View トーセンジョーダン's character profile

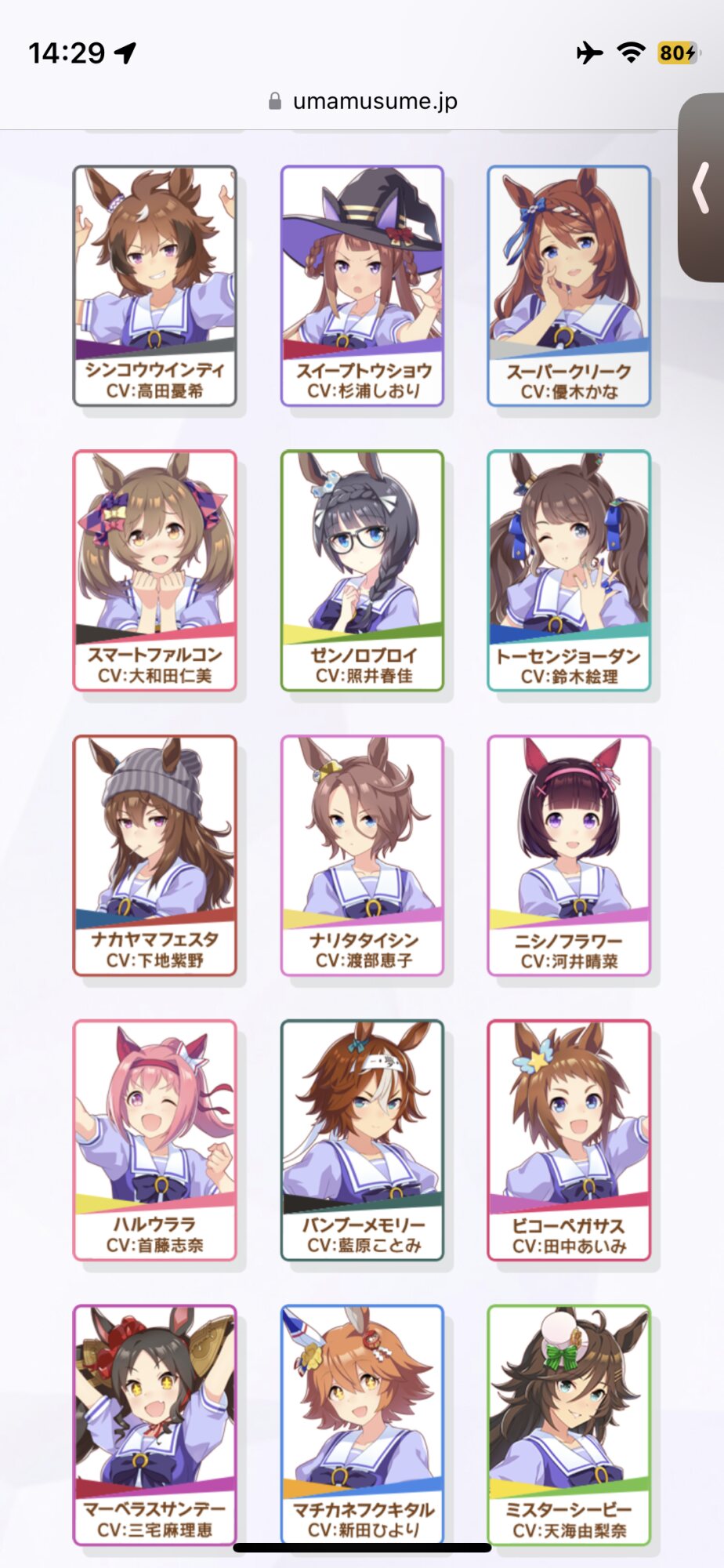click(x=569, y=571)
